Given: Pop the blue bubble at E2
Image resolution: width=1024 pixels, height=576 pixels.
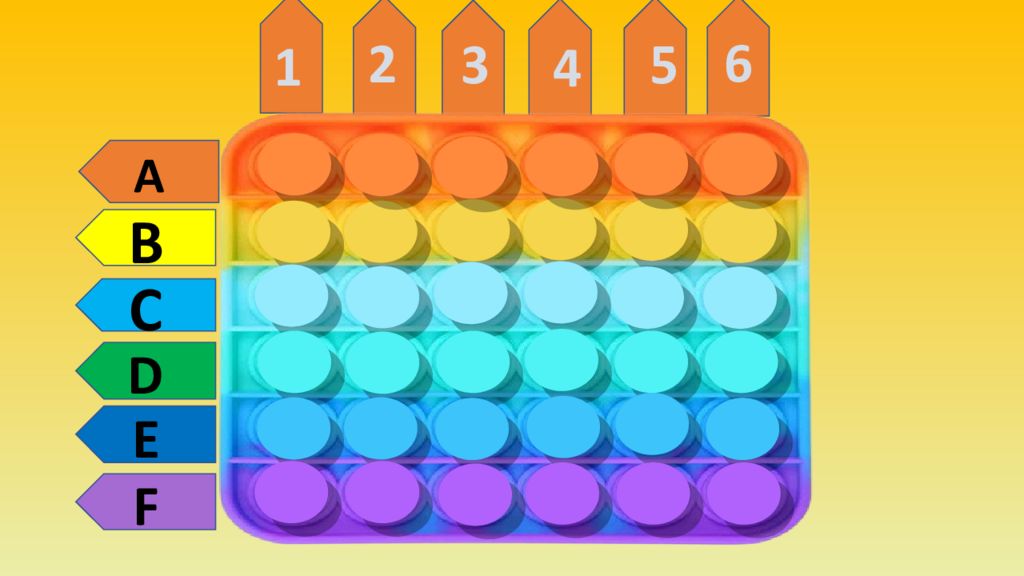Looking at the screenshot, I should [381, 426].
